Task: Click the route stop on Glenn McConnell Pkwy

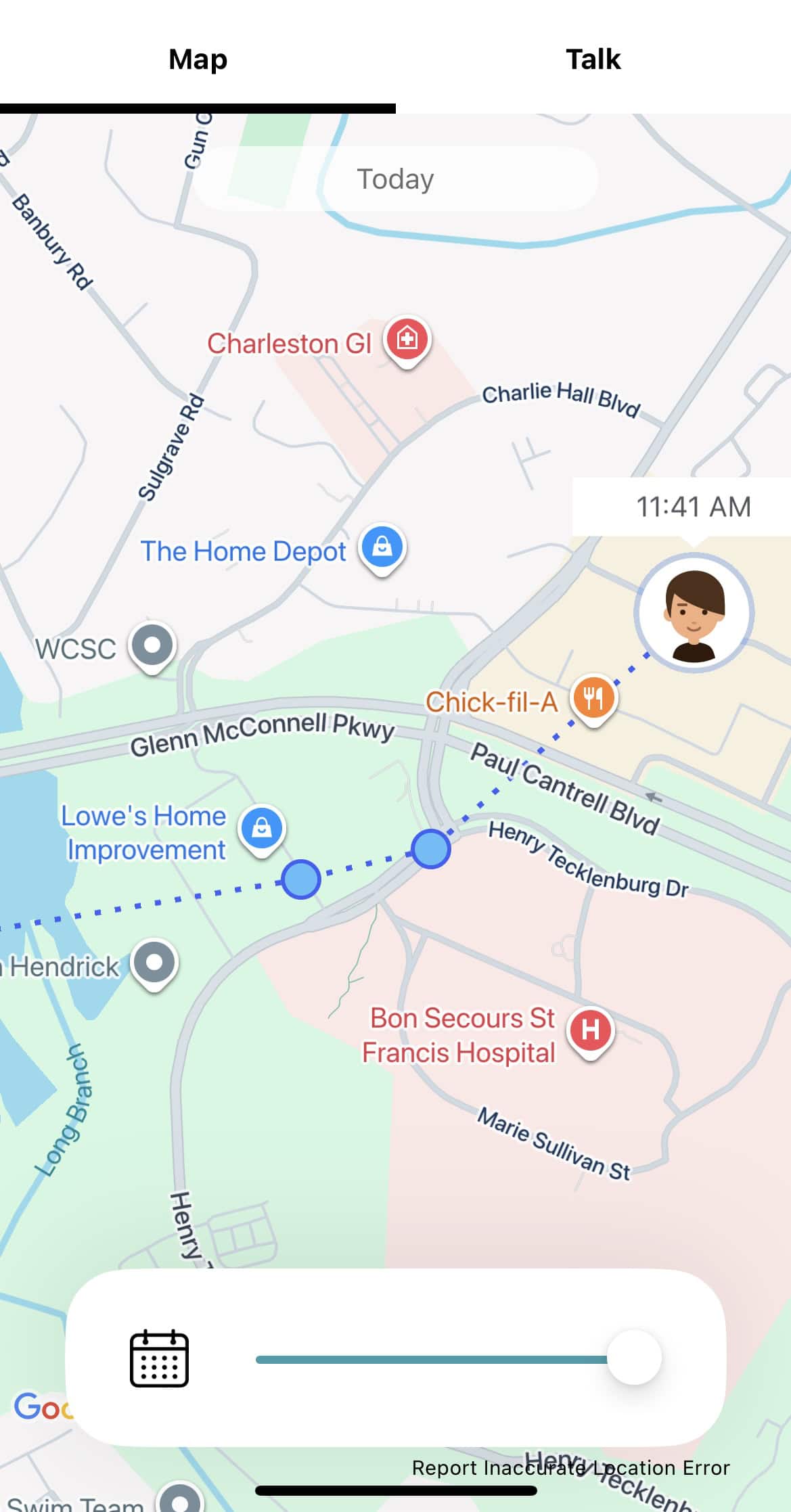Action: [x=430, y=849]
